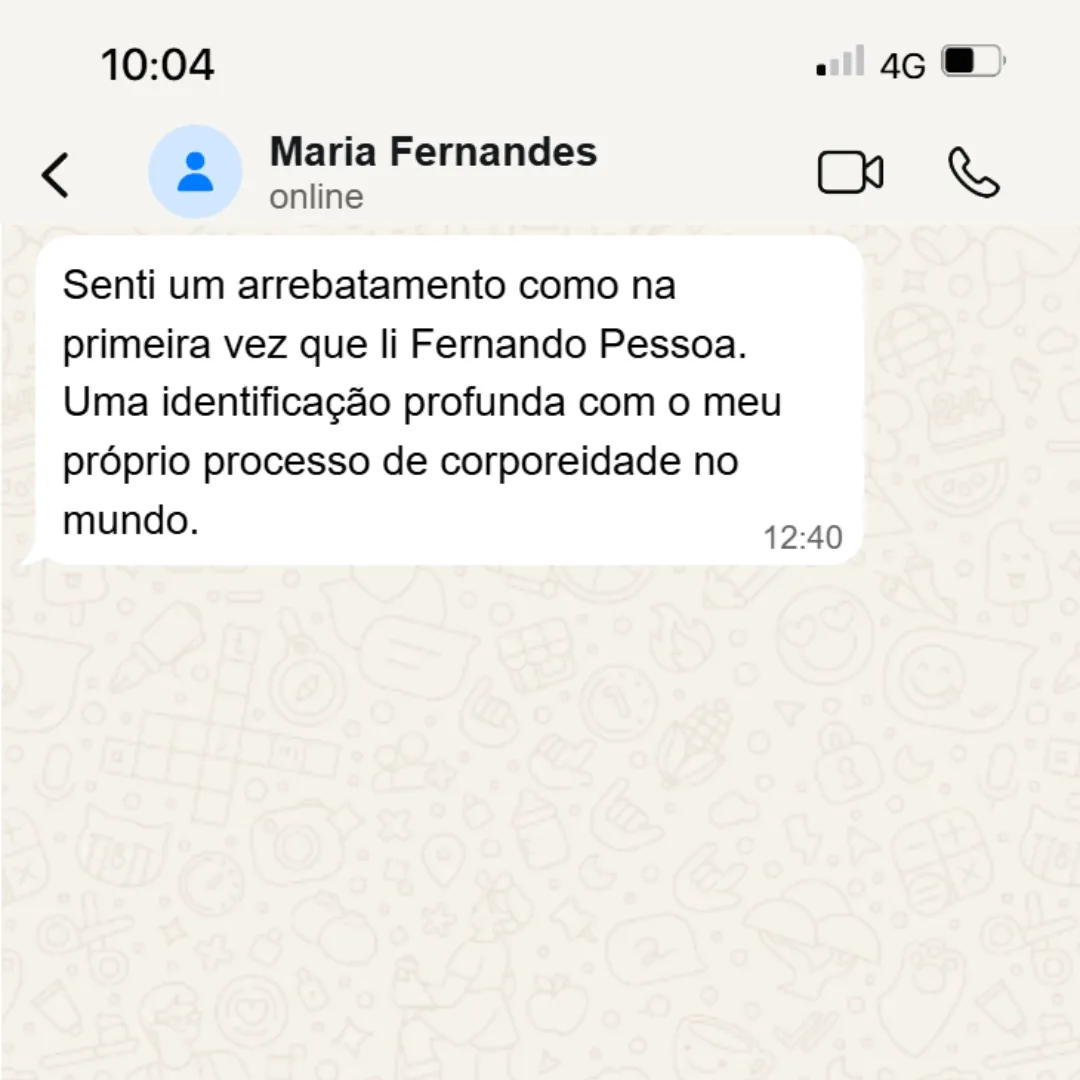1080x1080 pixels.
Task: Start a video call with Maria Fernandes
Action: pos(850,173)
